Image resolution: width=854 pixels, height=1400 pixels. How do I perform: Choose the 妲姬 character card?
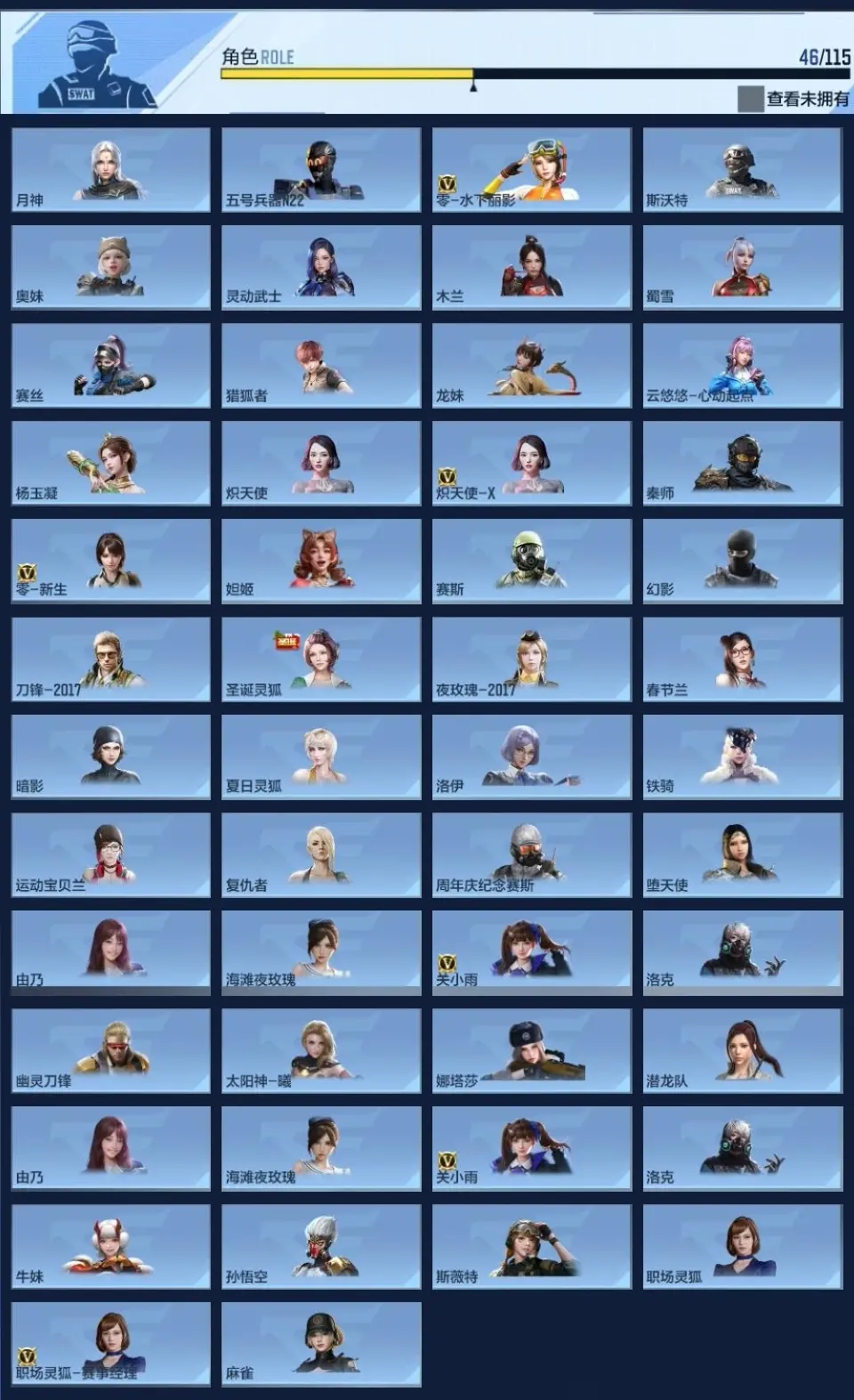coord(321,561)
